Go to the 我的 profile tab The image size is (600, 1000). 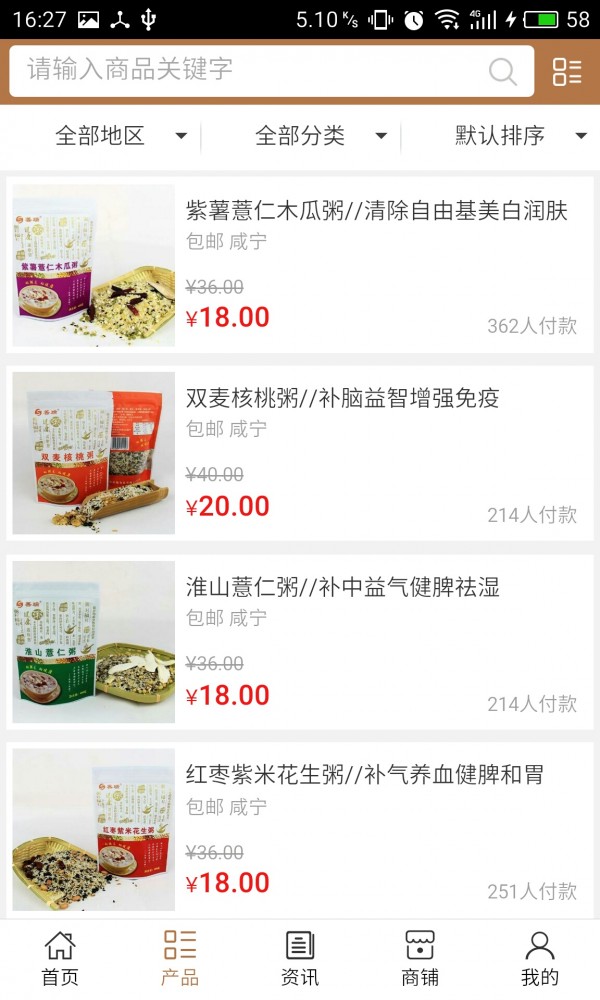click(x=540, y=958)
